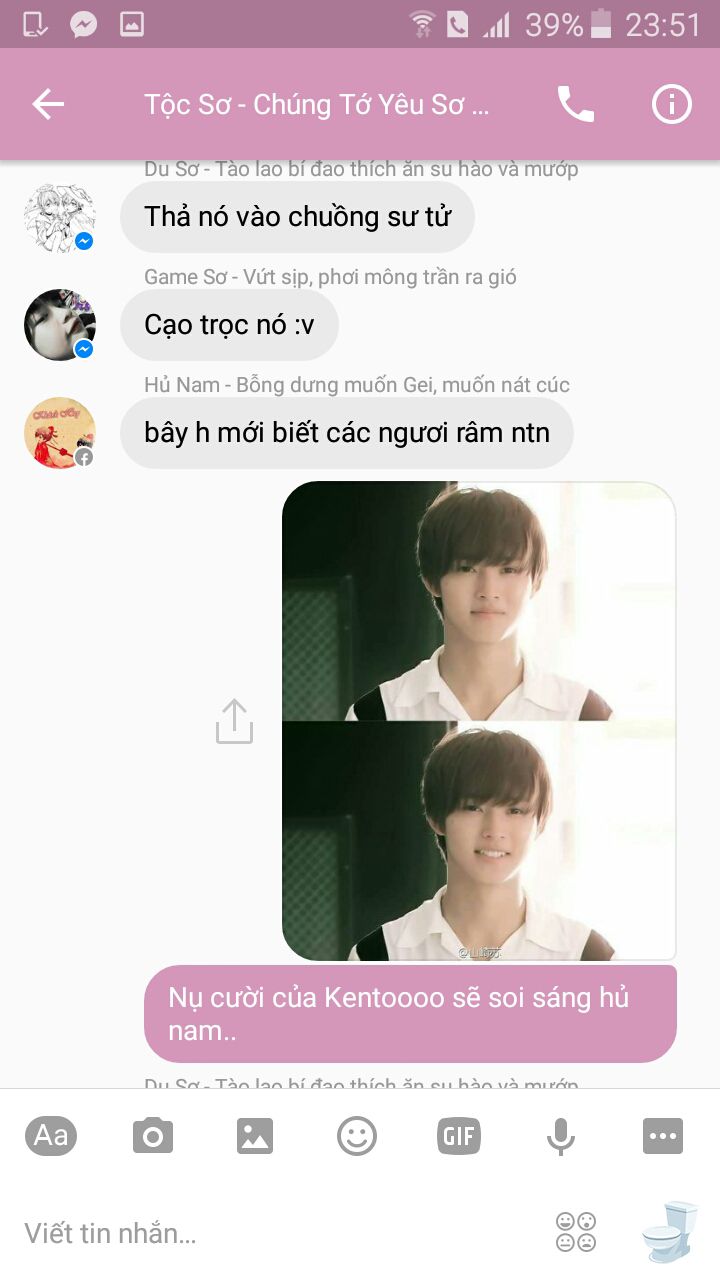Screen dimensions: 720x1280
Task: Go back to the chat list
Action: 48,104
